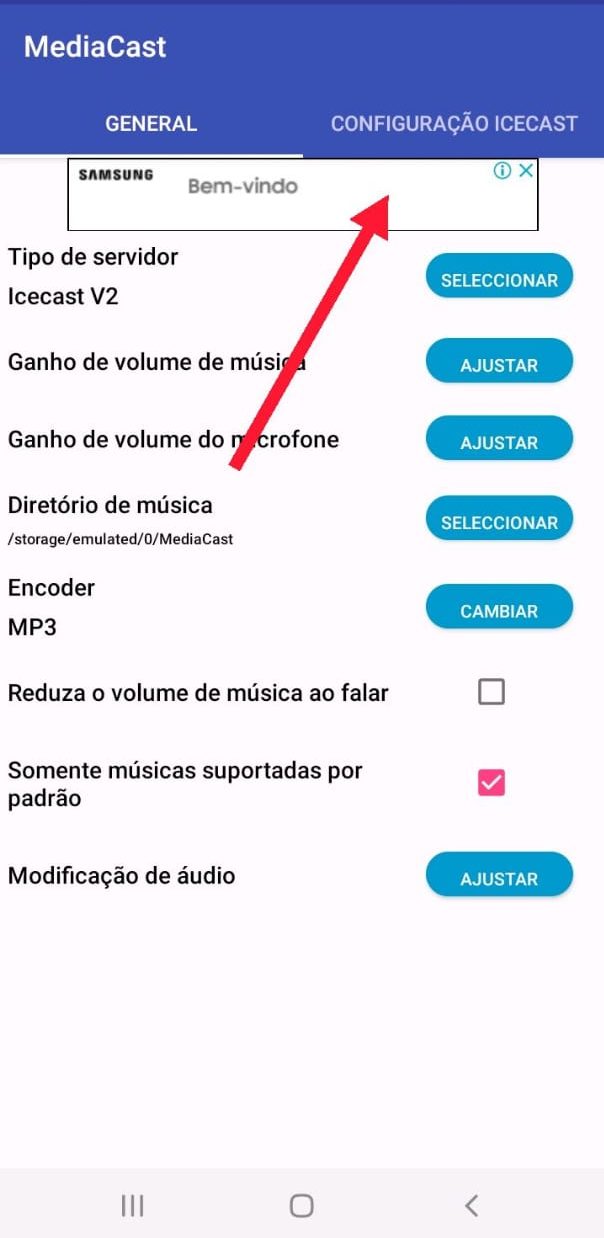Tap Cambiar to change the encoder
This screenshot has width=604, height=1238.
point(499,610)
